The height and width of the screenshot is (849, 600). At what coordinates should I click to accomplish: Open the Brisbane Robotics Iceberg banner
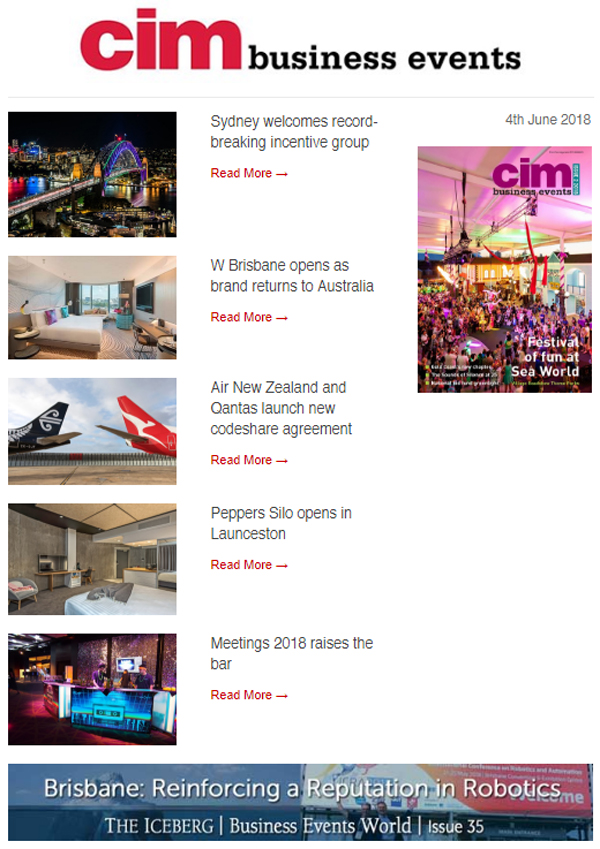pyautogui.click(x=300, y=802)
